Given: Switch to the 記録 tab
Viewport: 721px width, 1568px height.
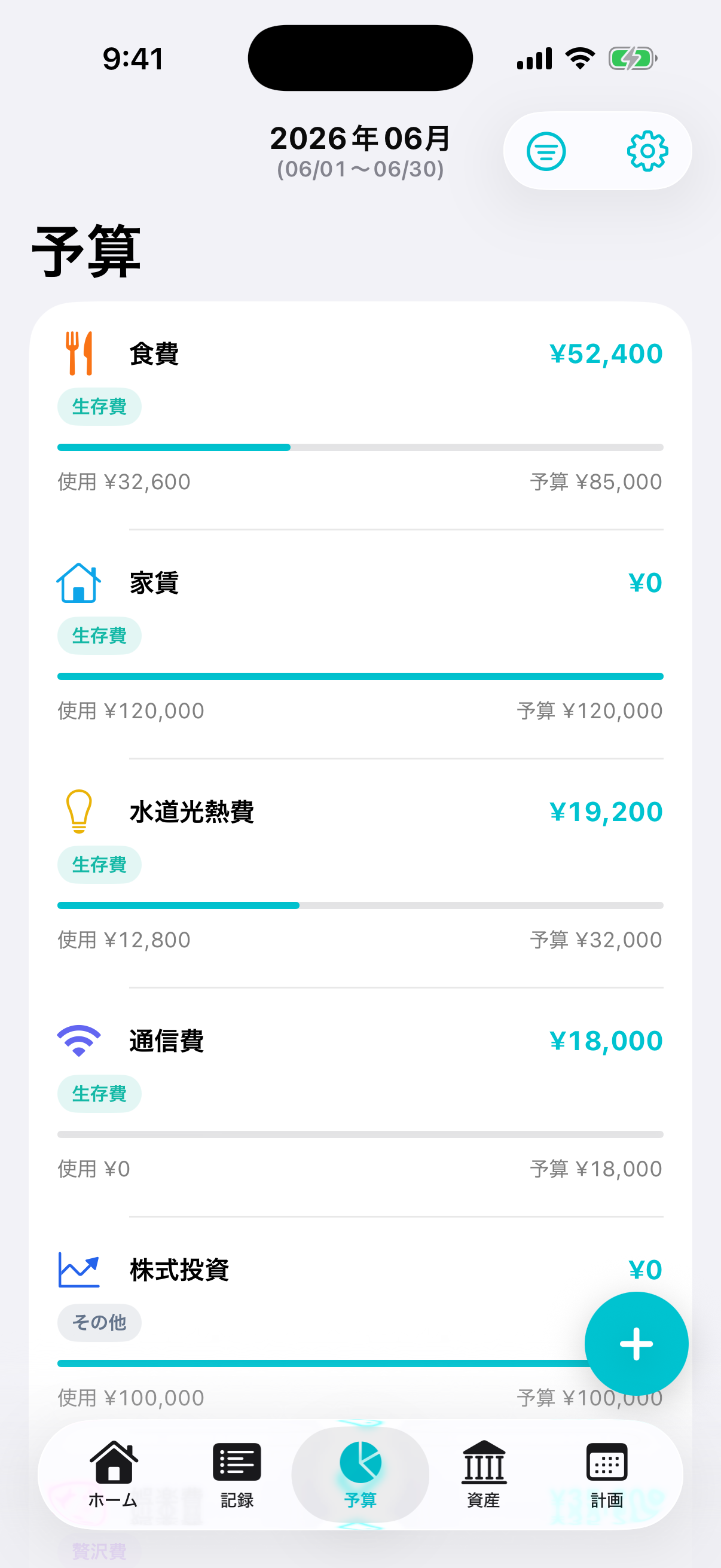Looking at the screenshot, I should point(237,1474).
